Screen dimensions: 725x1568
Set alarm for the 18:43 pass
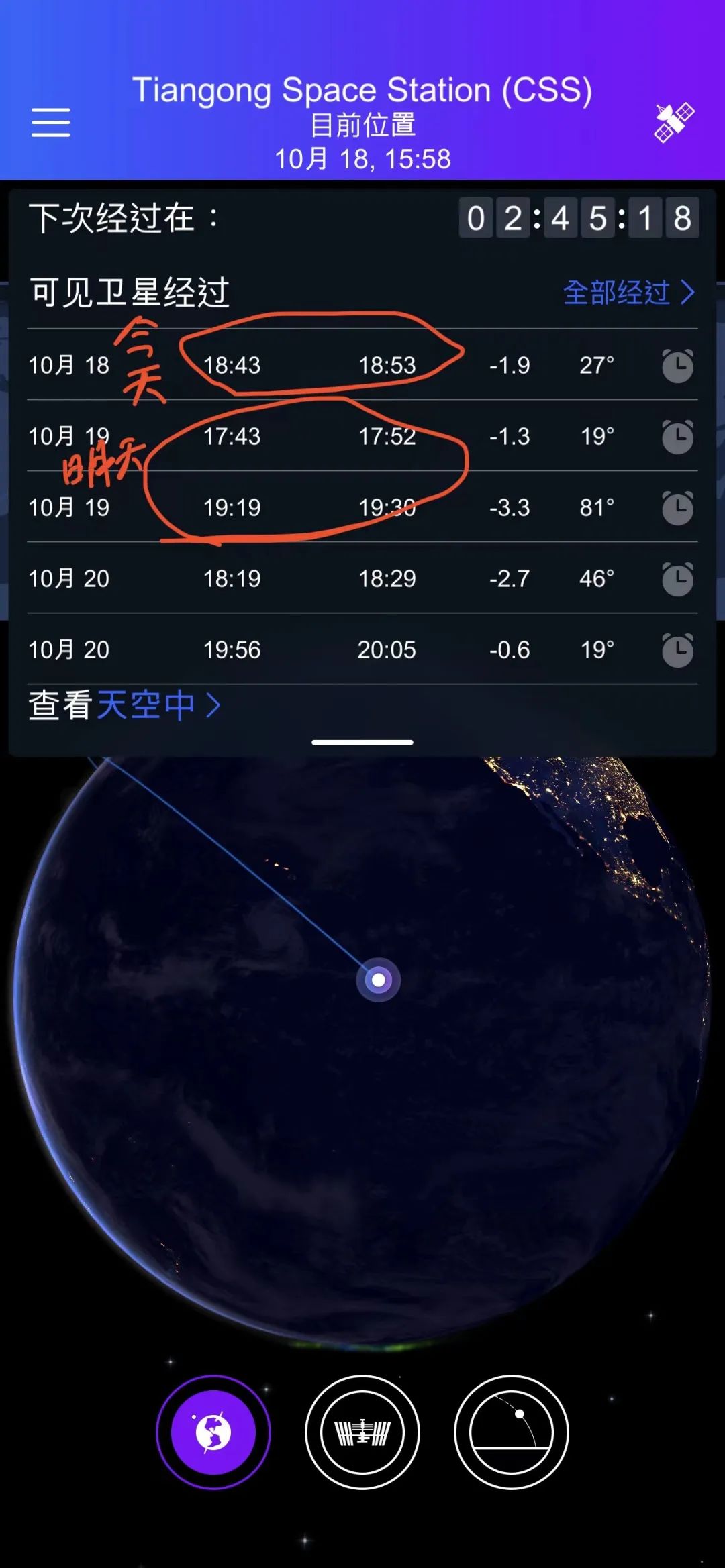coord(677,366)
